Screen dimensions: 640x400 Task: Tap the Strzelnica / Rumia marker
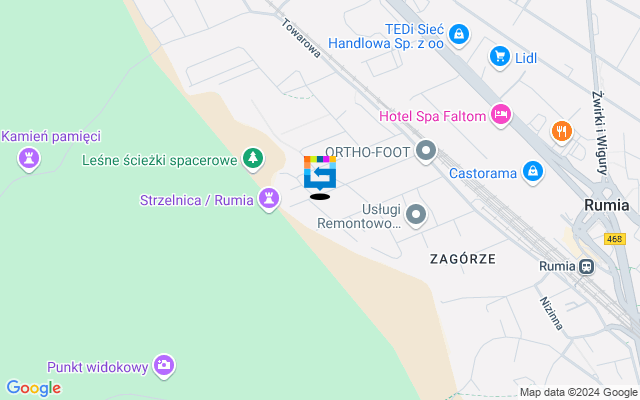click(x=268, y=199)
